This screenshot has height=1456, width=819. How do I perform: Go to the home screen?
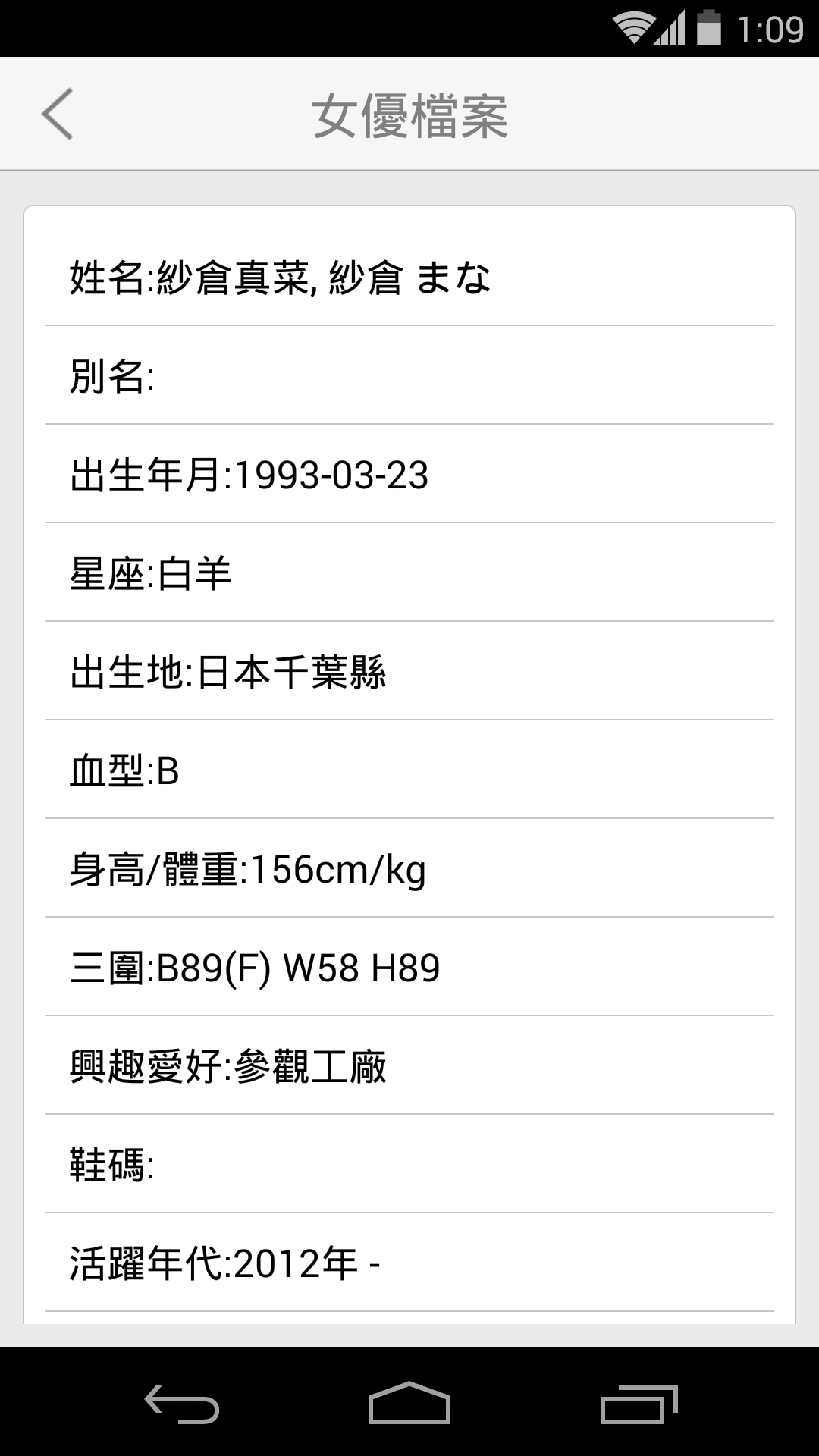pyautogui.click(x=409, y=1403)
